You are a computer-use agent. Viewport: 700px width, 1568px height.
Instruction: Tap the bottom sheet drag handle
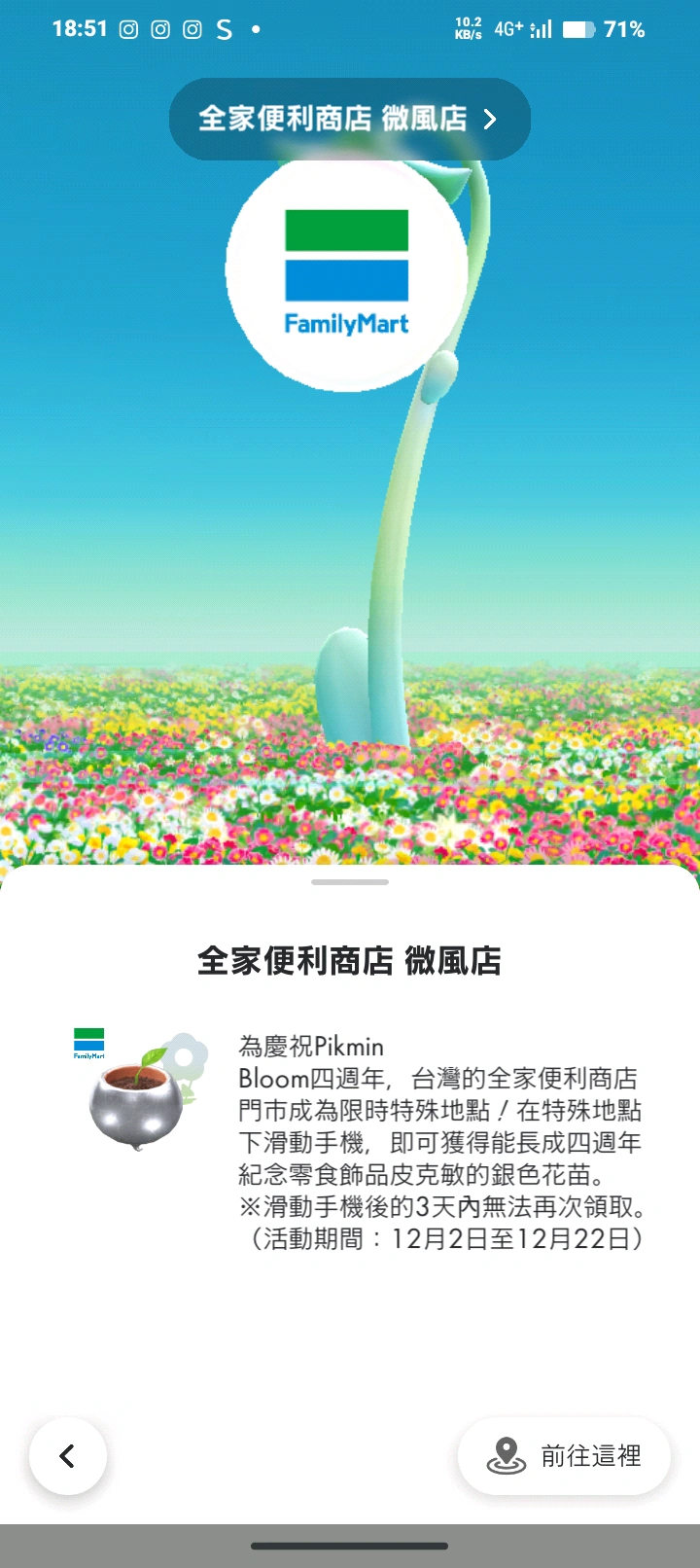pos(350,882)
